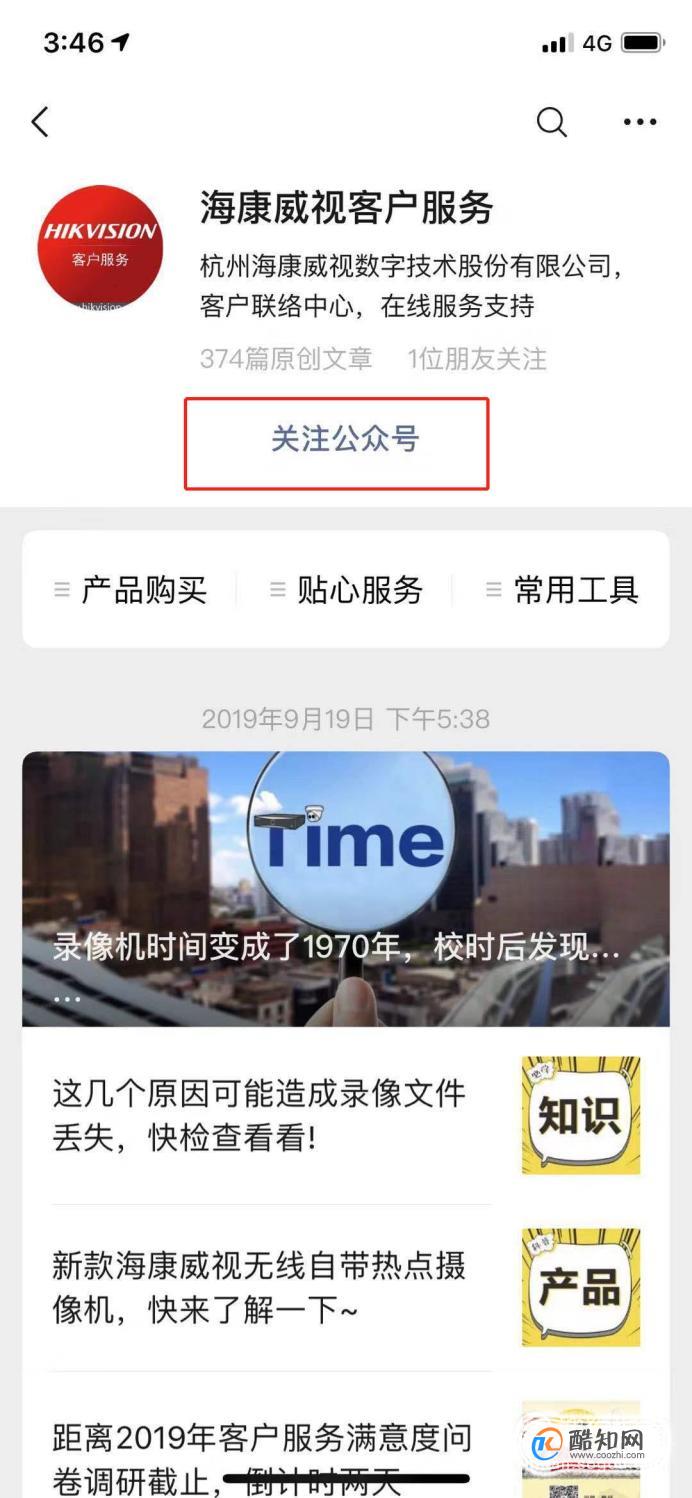
Task: Open search via magnifier icon
Action: coord(551,122)
